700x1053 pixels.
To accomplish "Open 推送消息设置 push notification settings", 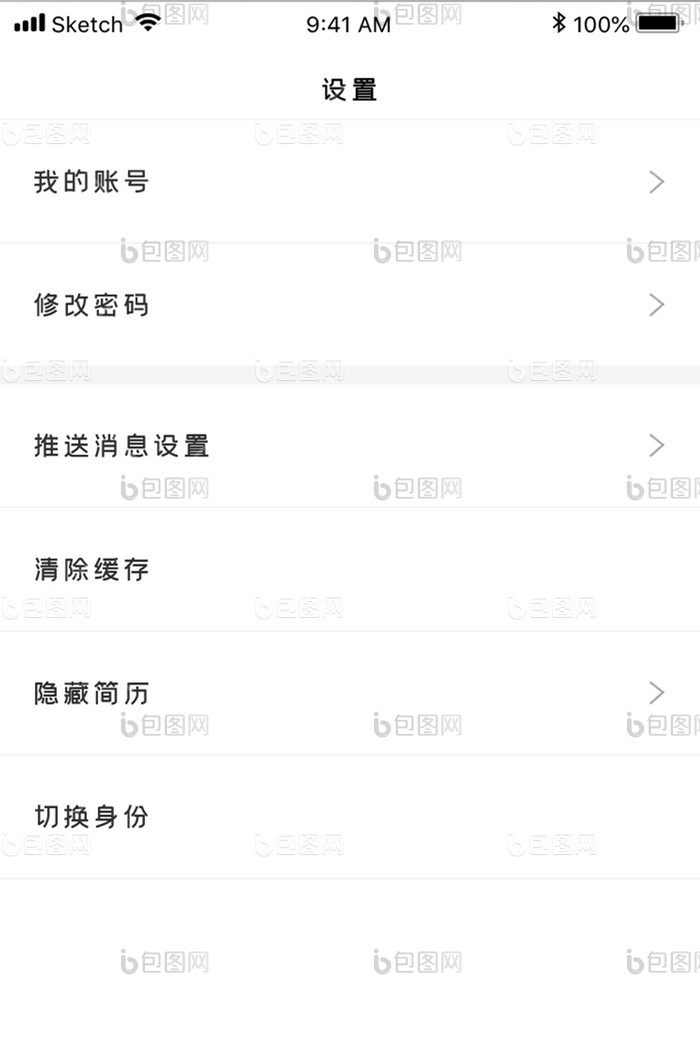I will coord(122,446).
